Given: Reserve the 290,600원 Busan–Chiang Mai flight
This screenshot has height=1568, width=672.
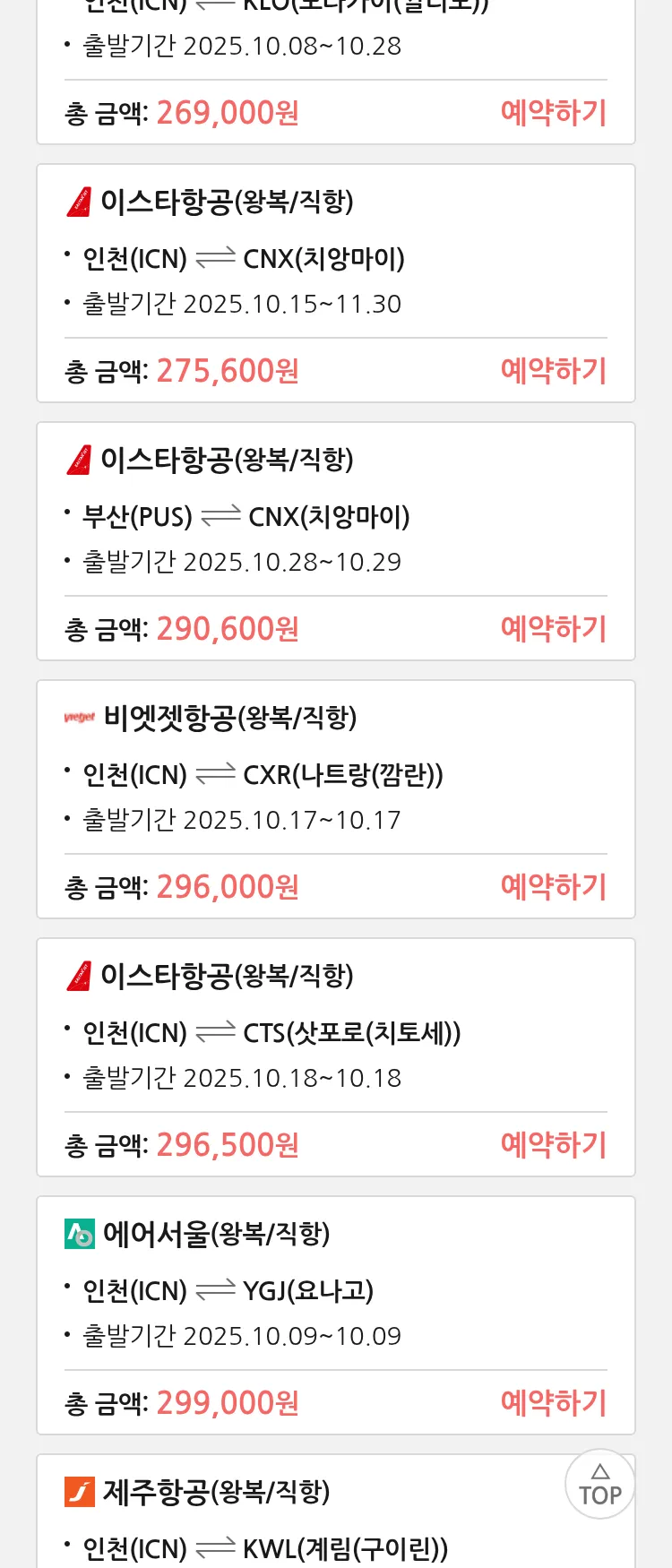Looking at the screenshot, I should pyautogui.click(x=553, y=629).
